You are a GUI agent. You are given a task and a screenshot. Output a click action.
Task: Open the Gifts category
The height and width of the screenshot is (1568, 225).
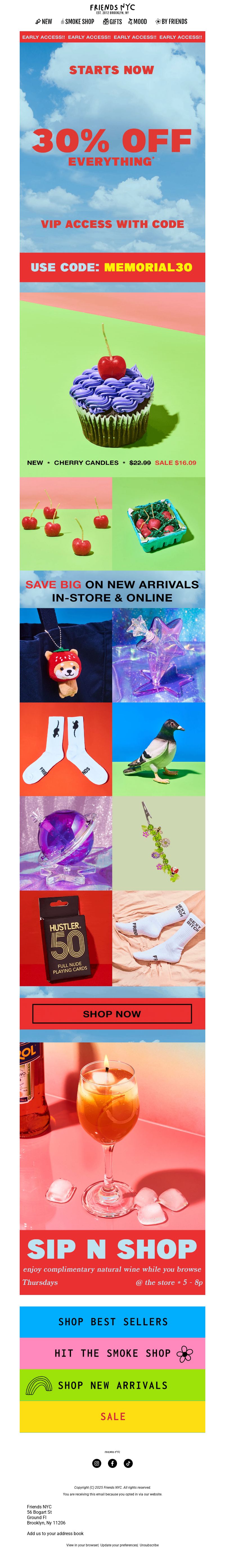pos(112,21)
